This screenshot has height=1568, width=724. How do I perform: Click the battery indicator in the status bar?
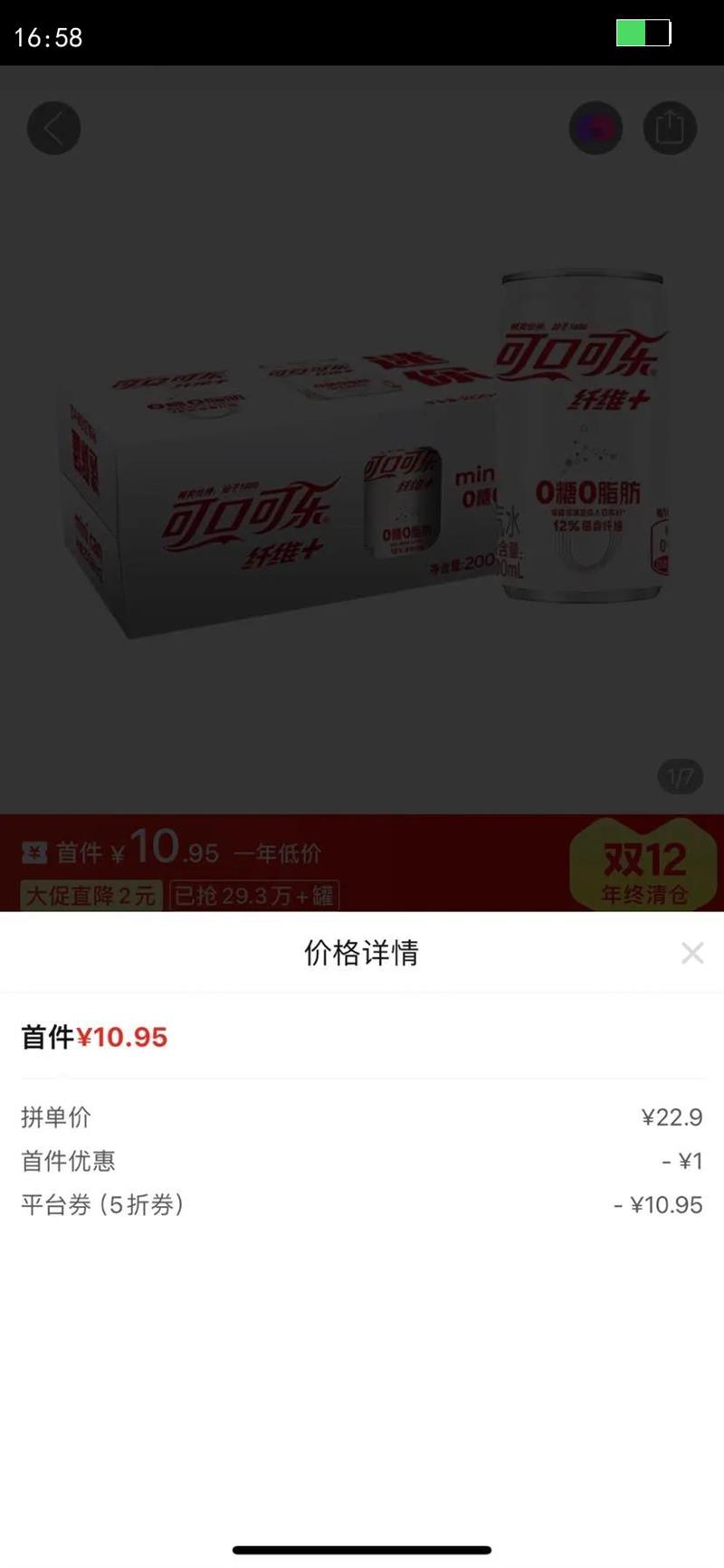(644, 33)
